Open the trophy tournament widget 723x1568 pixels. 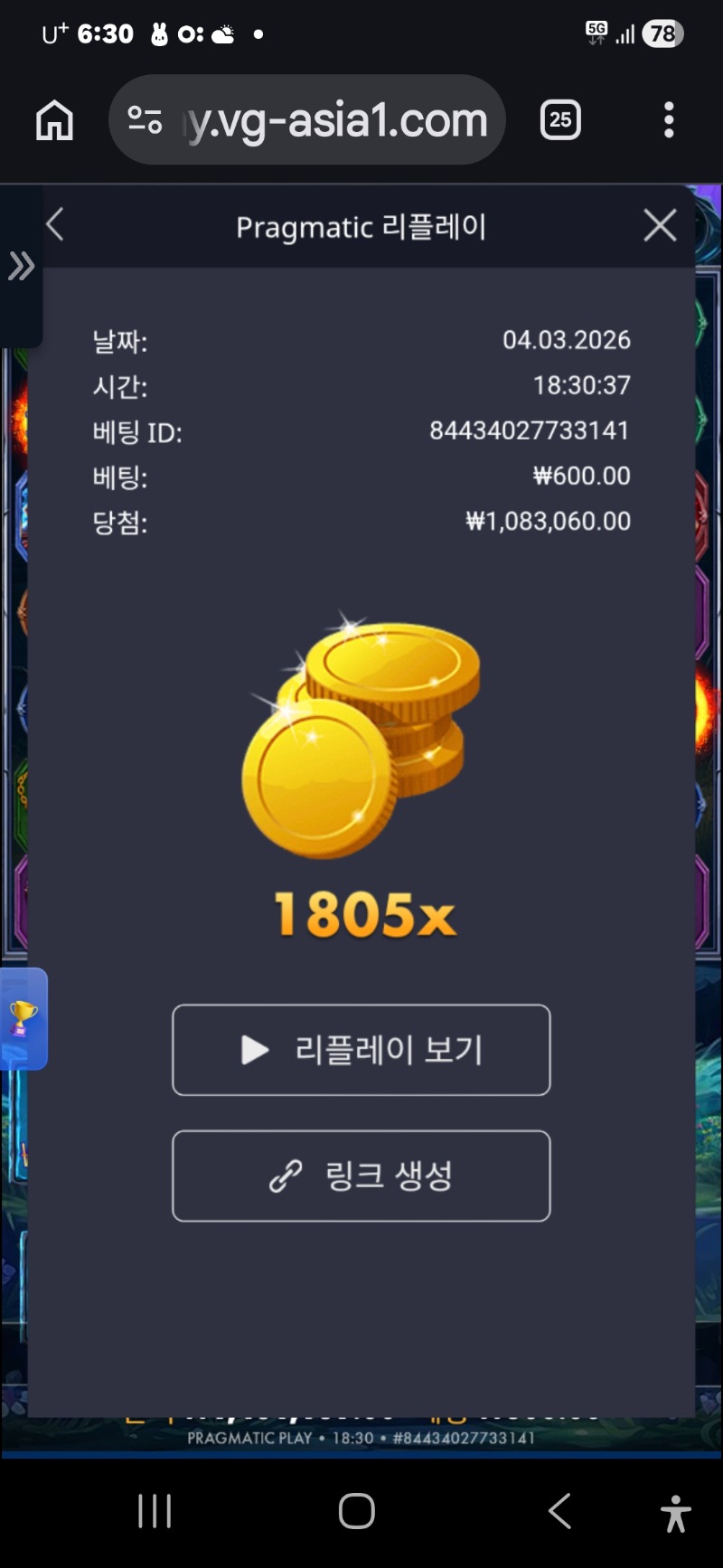pyautogui.click(x=23, y=1019)
